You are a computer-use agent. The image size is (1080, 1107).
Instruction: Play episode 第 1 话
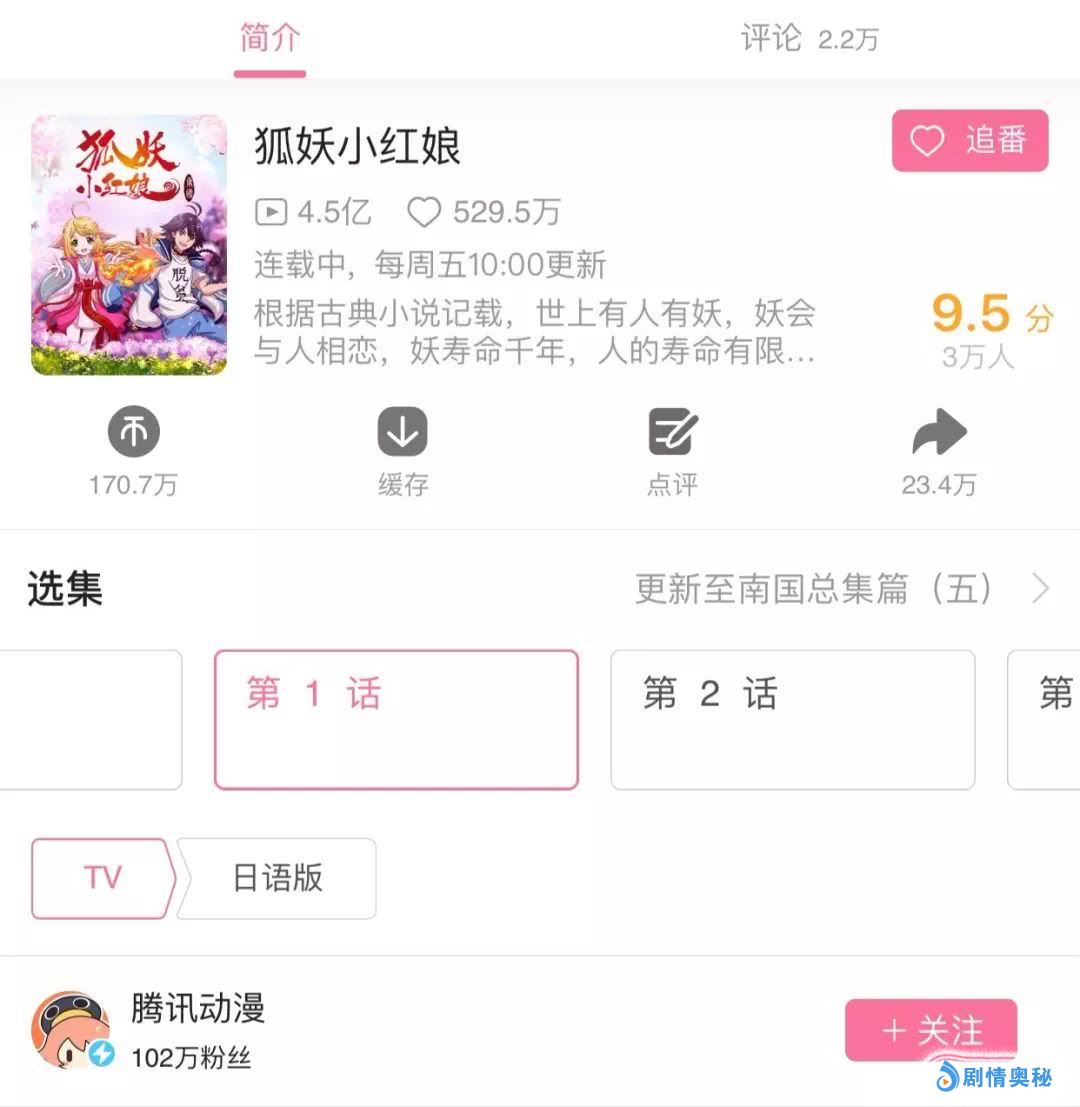[x=396, y=719]
